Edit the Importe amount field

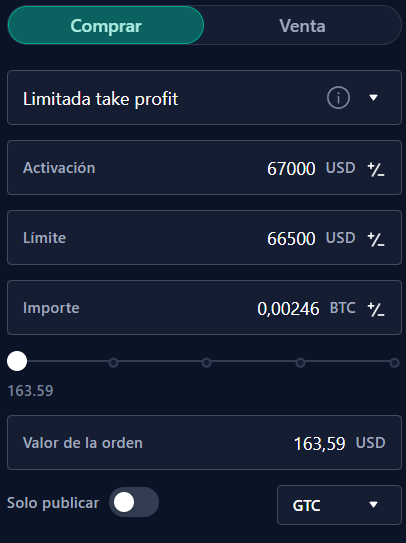tap(204, 308)
